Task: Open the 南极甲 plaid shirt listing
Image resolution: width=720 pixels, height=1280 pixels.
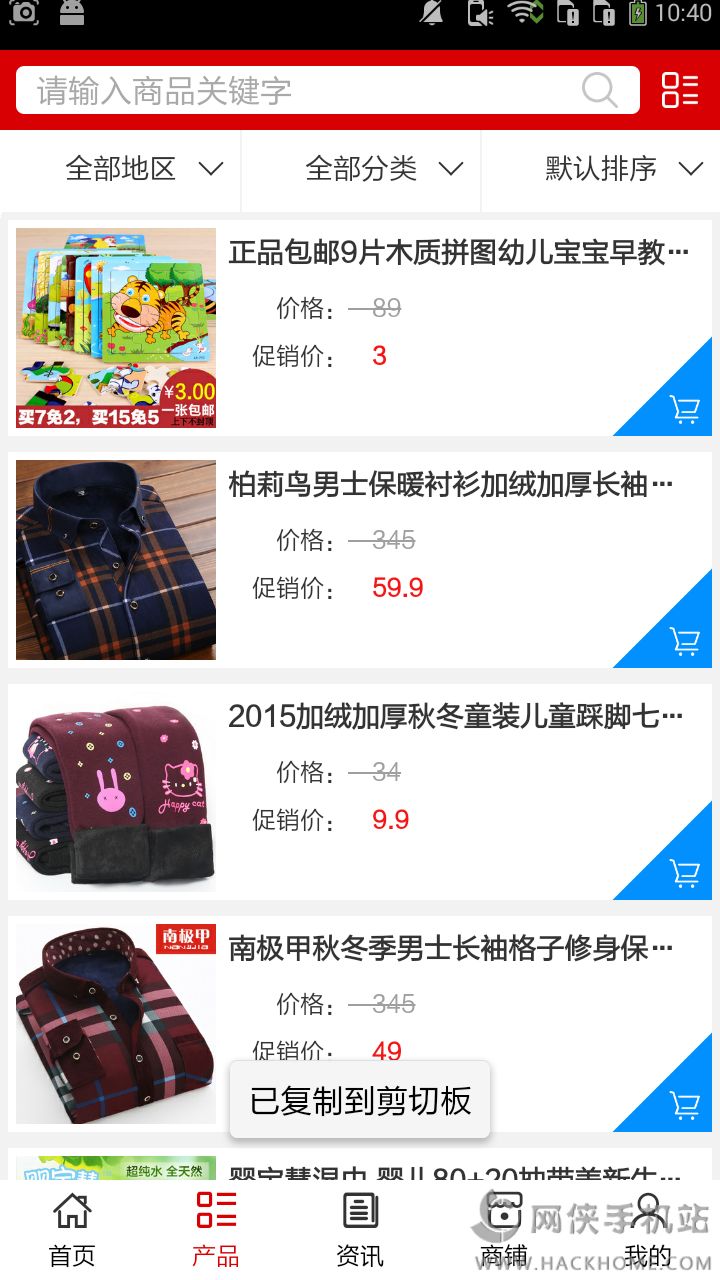Action: pos(450,948)
